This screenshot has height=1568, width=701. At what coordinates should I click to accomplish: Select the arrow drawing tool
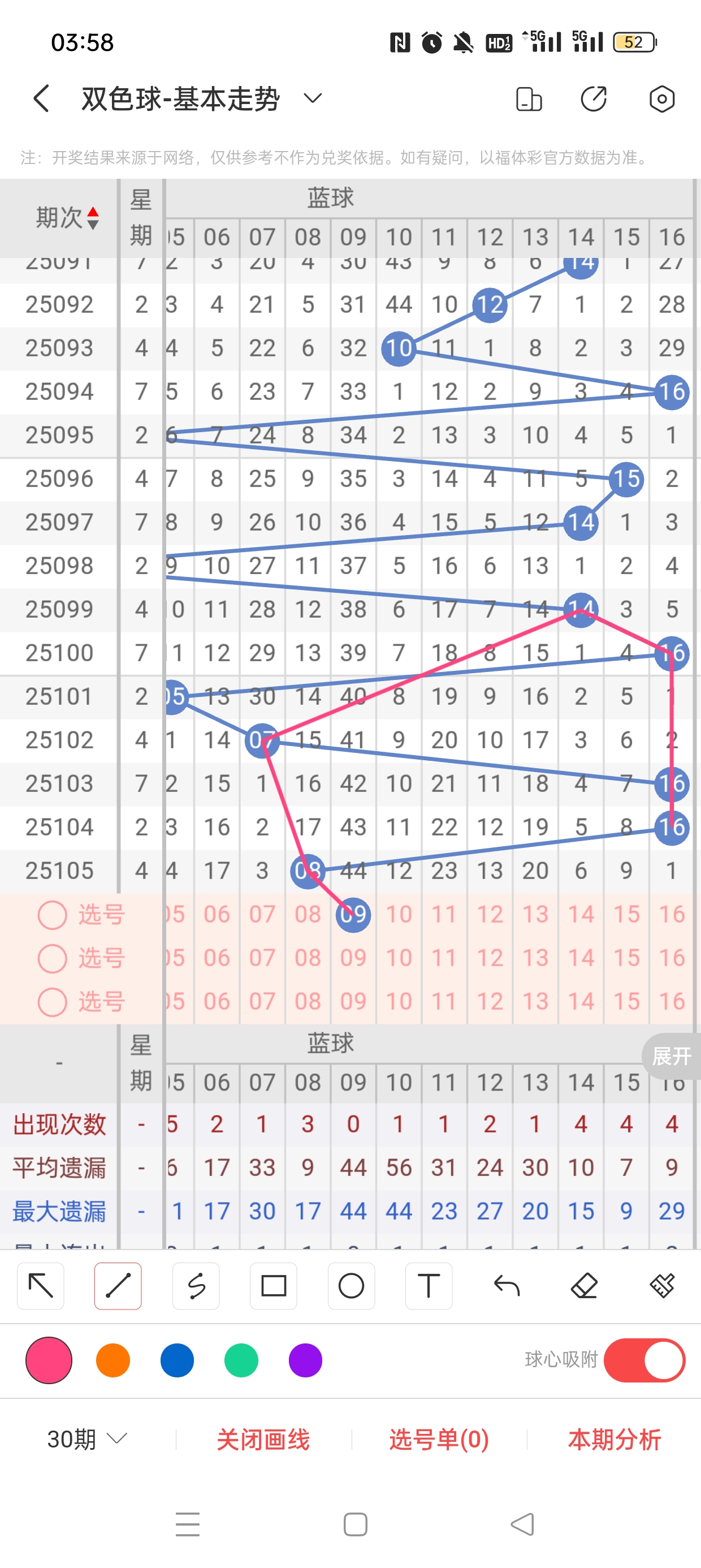pos(41,1286)
